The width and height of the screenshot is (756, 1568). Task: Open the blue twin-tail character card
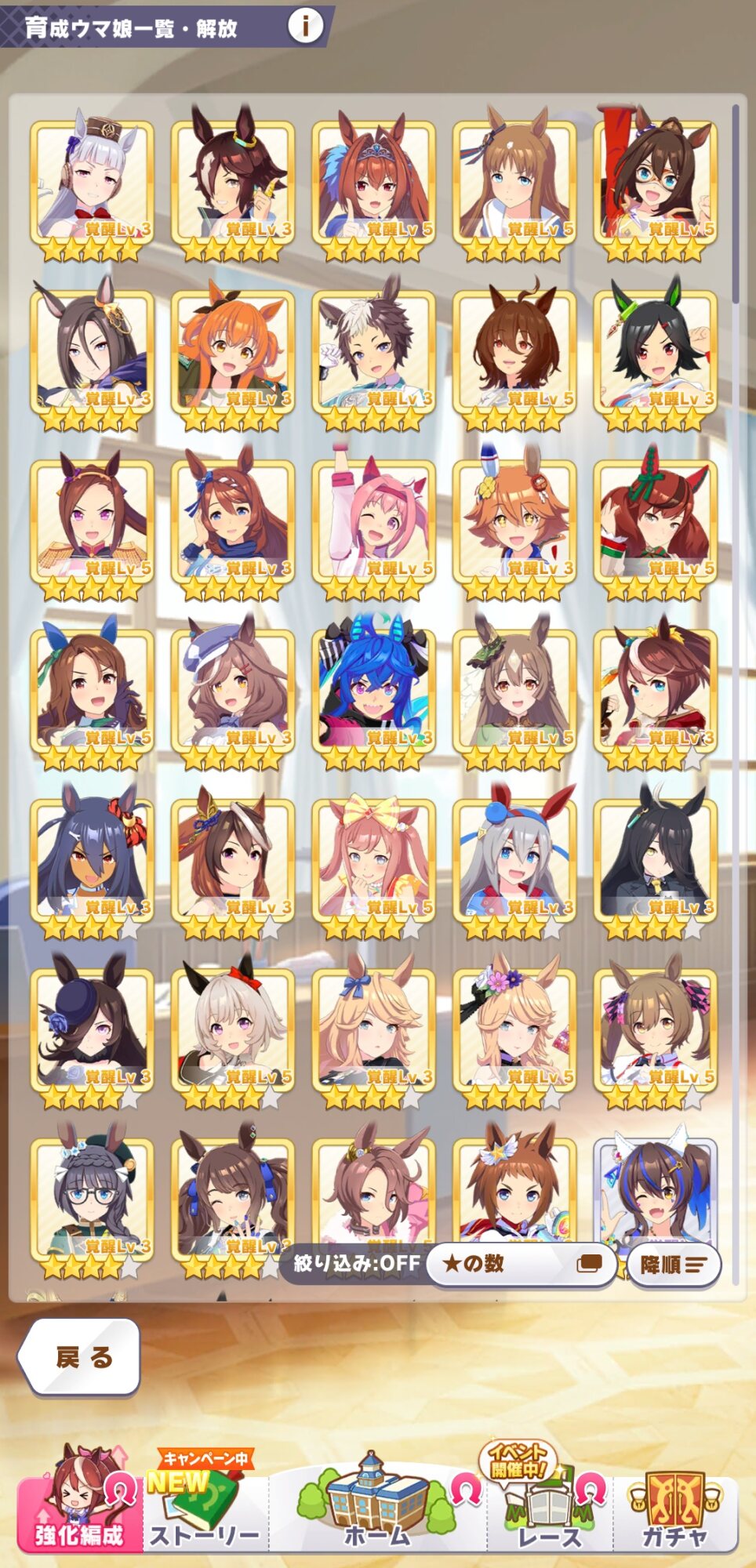coord(374,697)
